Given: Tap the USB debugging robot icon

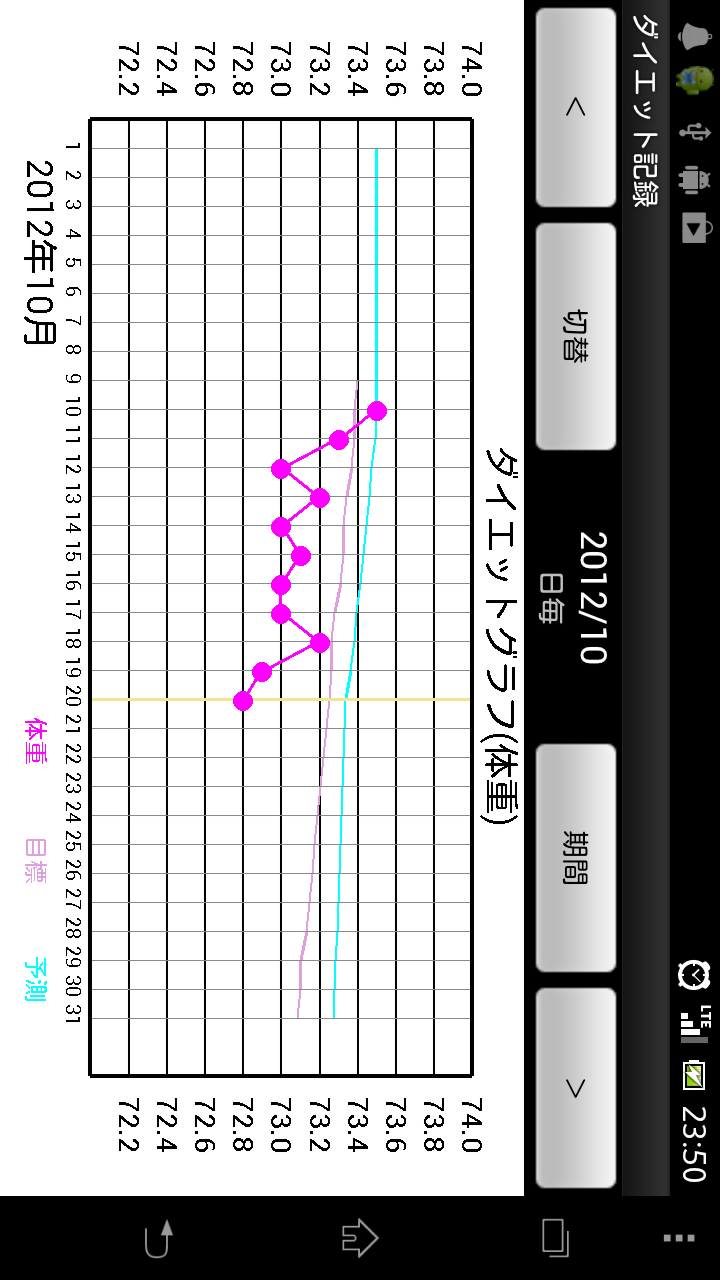Looking at the screenshot, I should (692, 182).
